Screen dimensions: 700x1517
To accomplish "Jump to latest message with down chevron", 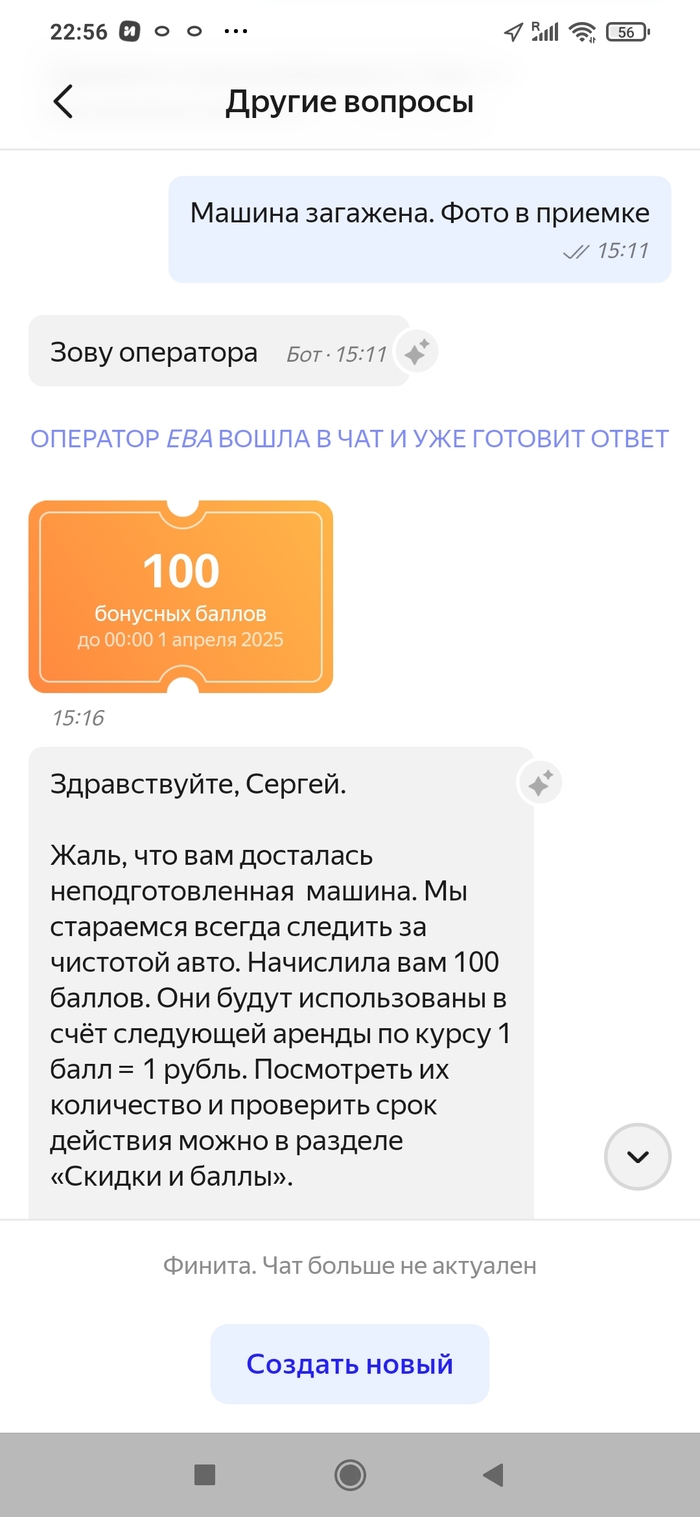I will click(x=637, y=1157).
